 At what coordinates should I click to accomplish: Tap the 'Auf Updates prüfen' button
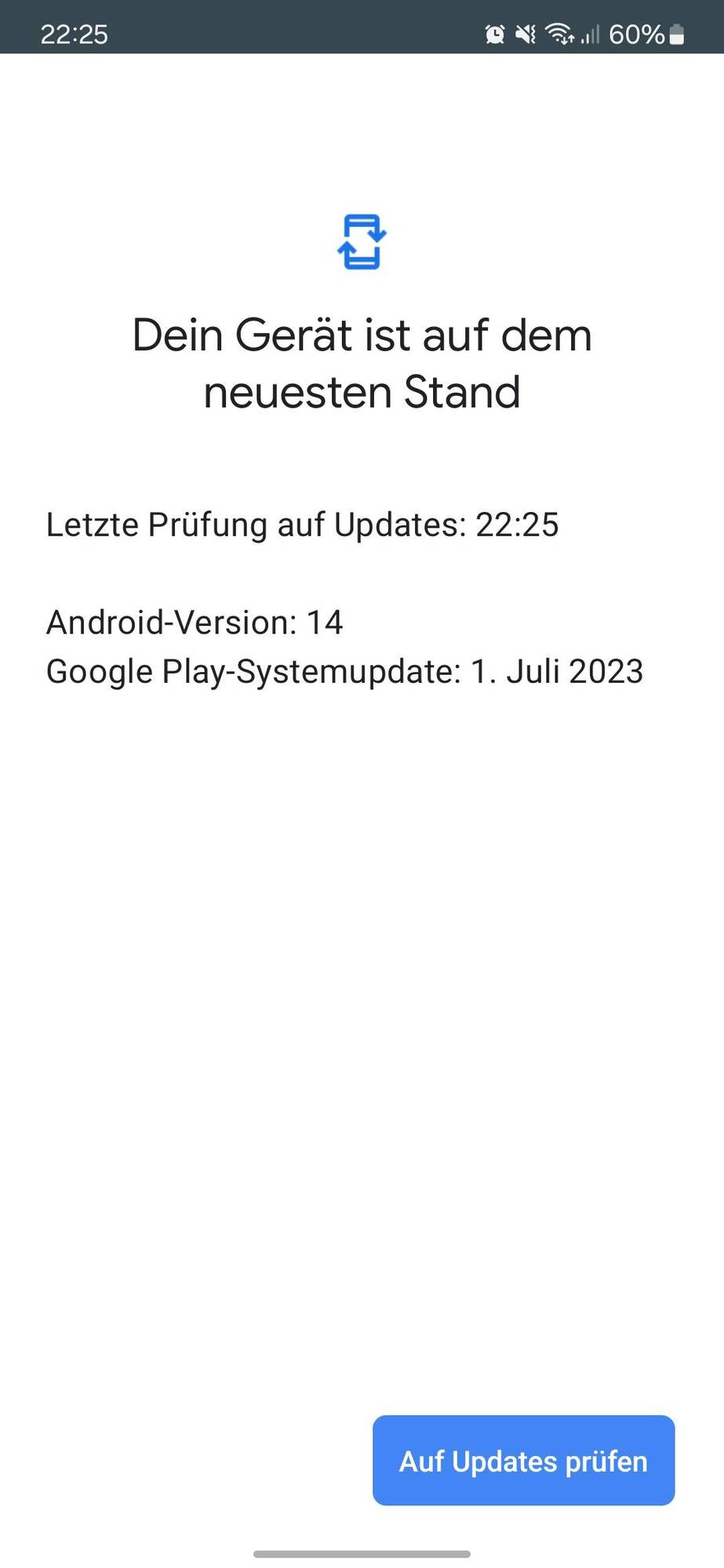(x=523, y=1460)
